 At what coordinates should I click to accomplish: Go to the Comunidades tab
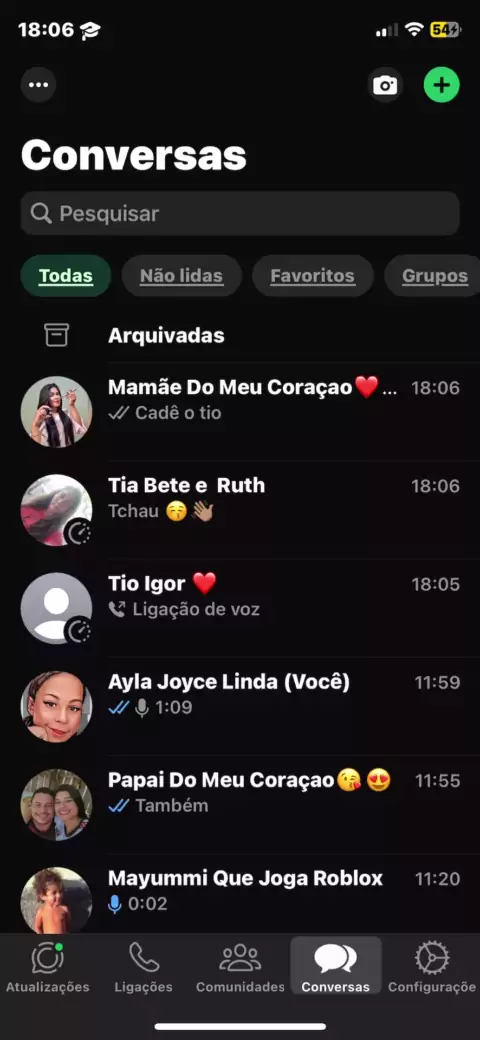pyautogui.click(x=240, y=967)
